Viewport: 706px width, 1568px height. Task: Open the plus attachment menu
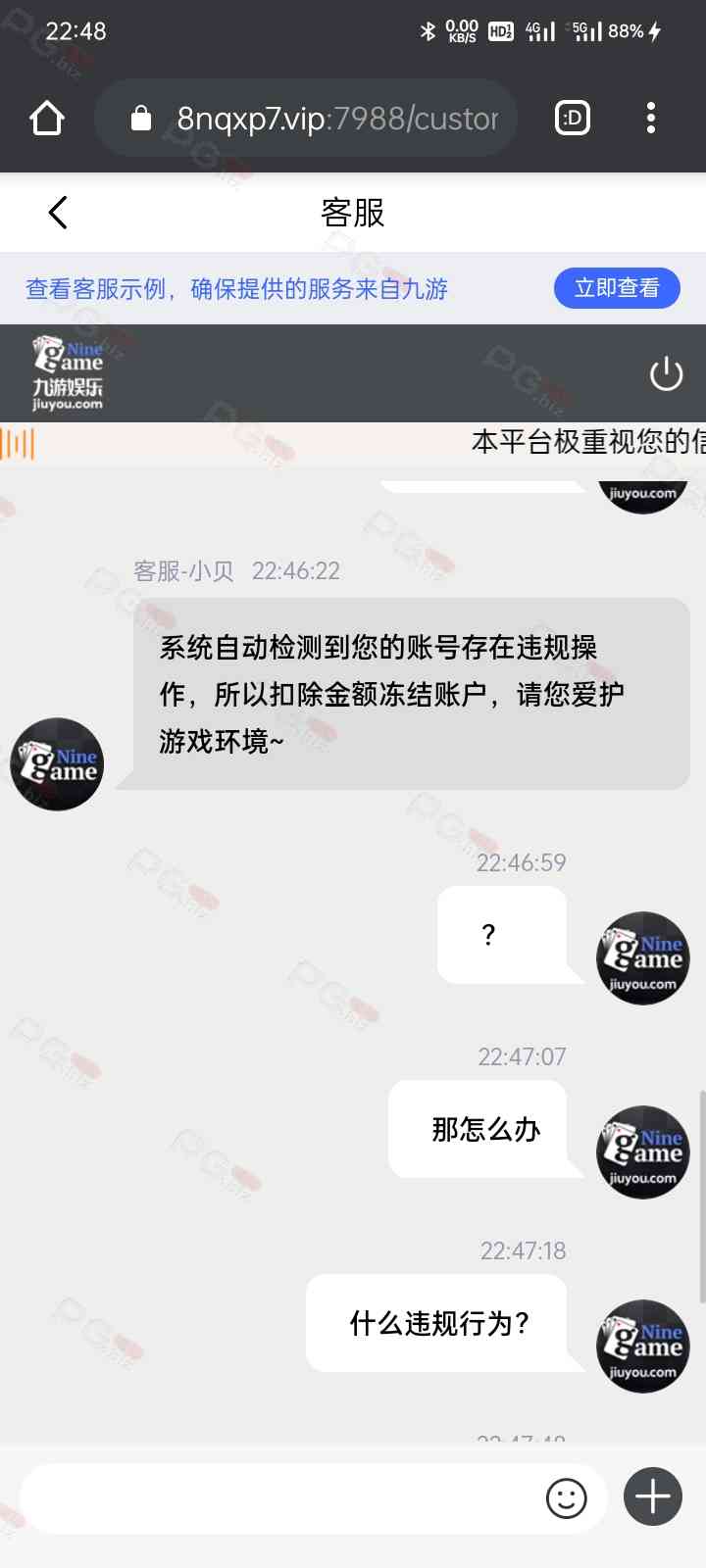tap(653, 1496)
